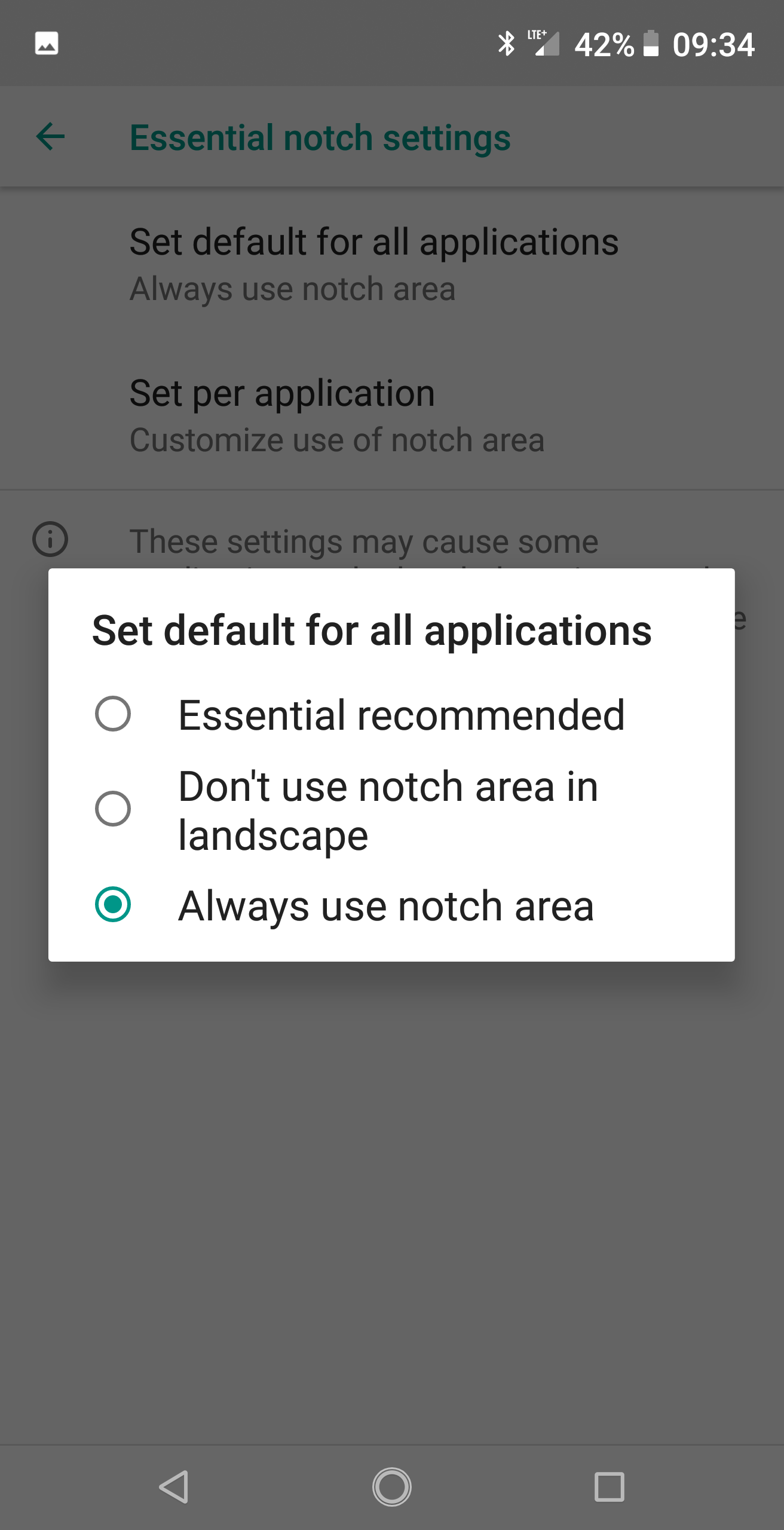Select Always use notch area

coord(391,905)
